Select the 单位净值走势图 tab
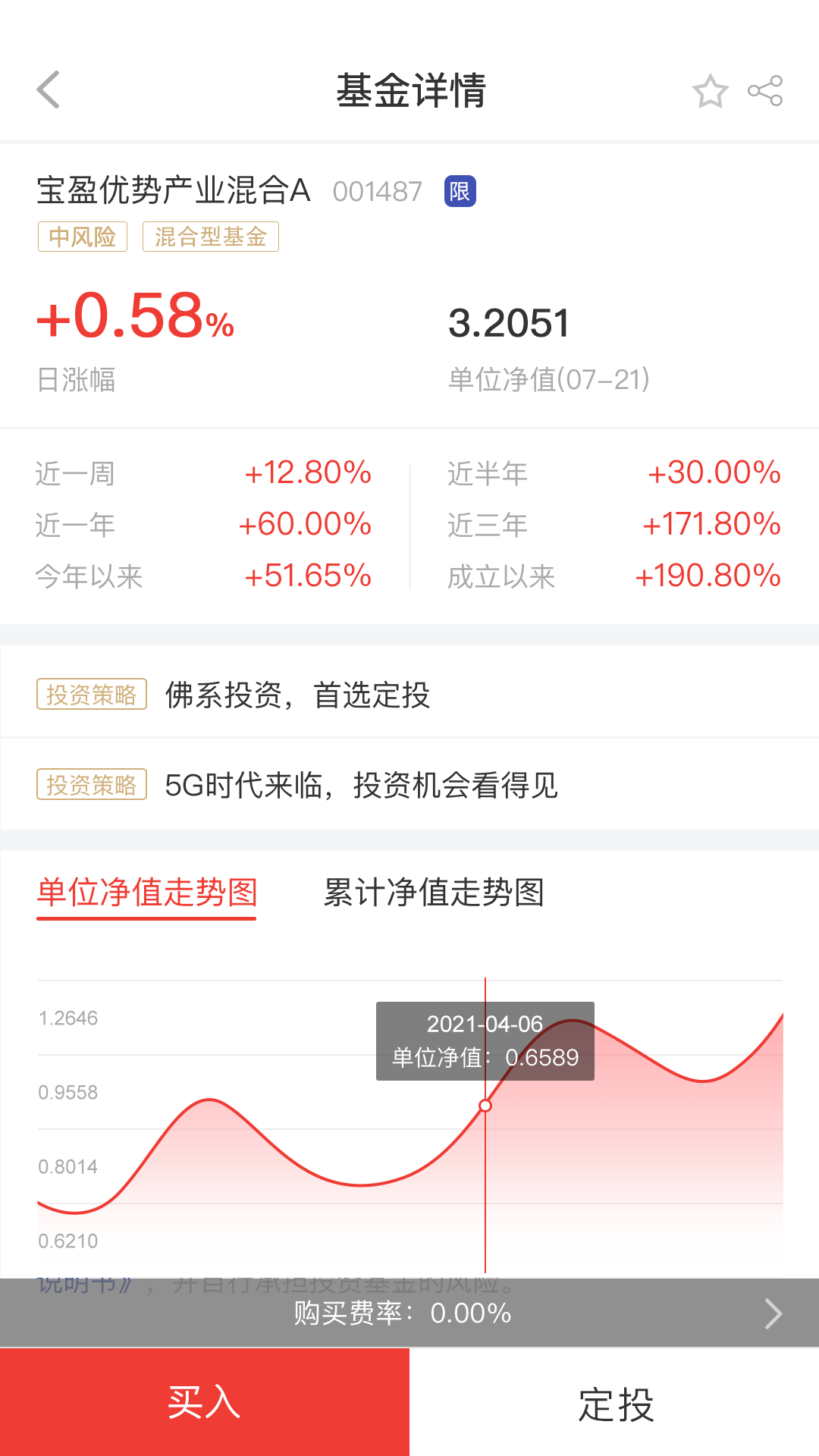 [x=147, y=893]
